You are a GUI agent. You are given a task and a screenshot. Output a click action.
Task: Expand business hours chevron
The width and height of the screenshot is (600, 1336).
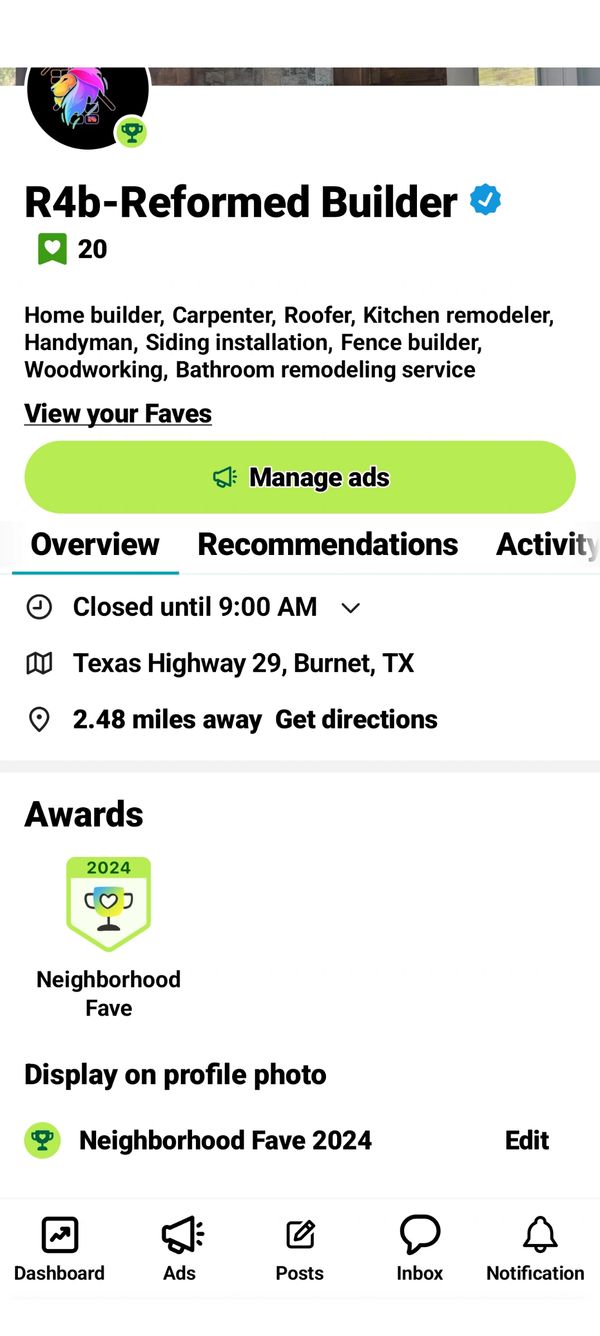tap(351, 607)
